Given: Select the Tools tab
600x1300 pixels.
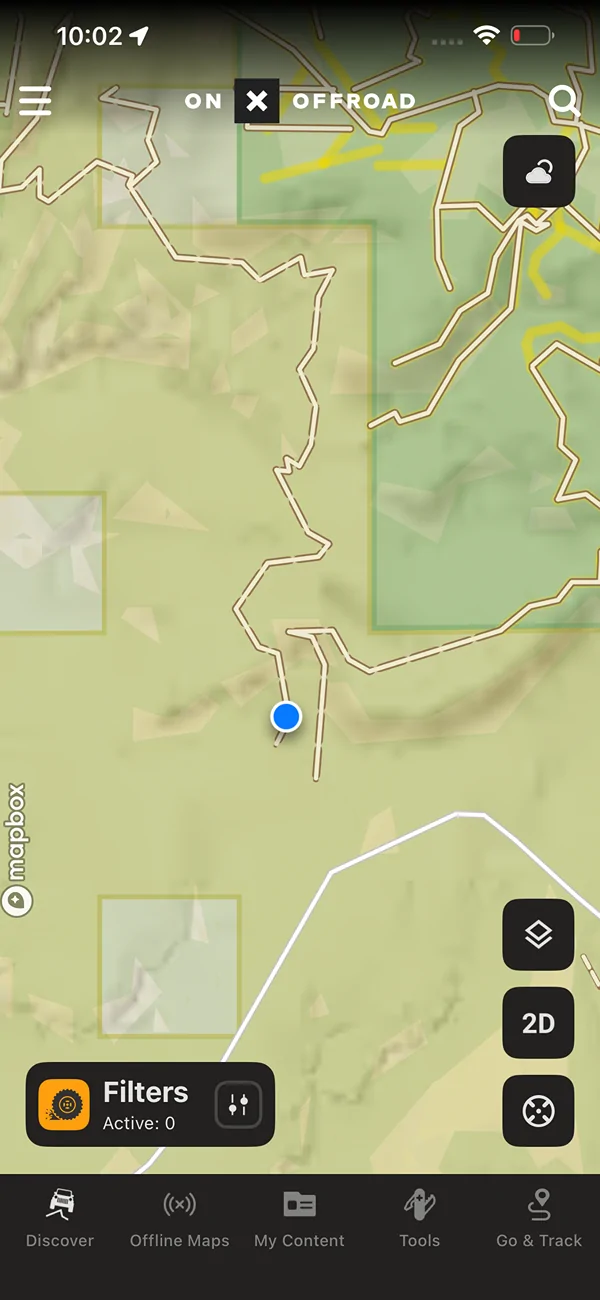Looking at the screenshot, I should (419, 1219).
